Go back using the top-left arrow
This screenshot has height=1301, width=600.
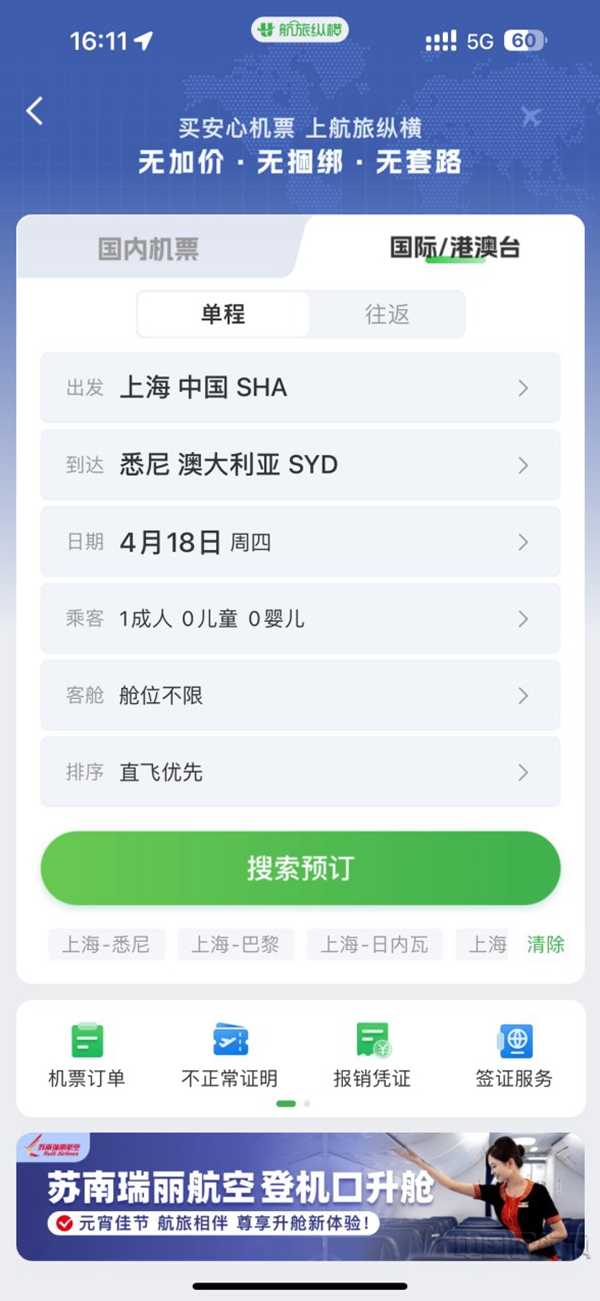click(35, 111)
